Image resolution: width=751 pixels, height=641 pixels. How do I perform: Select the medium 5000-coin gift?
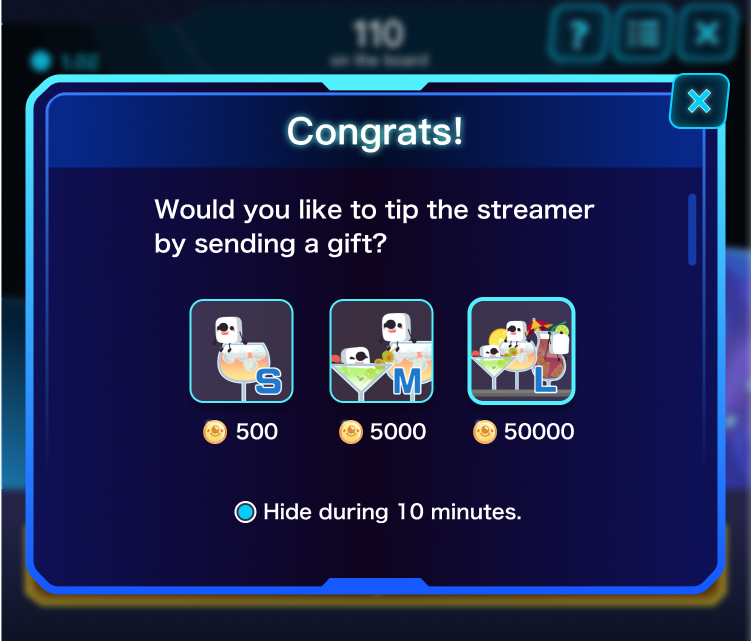[x=381, y=351]
